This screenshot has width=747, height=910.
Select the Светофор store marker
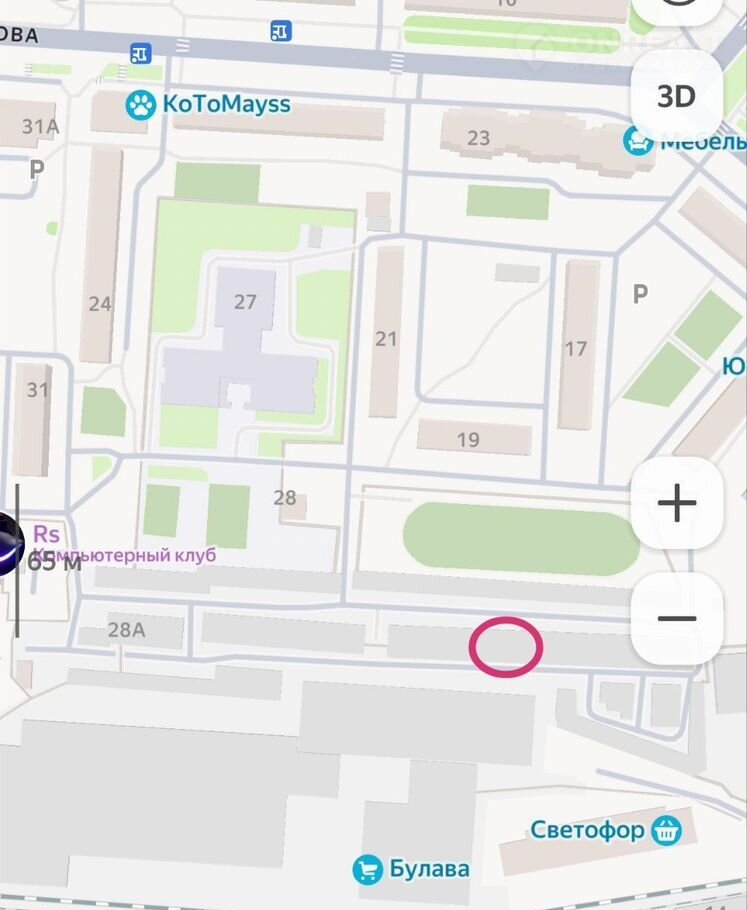[665, 829]
